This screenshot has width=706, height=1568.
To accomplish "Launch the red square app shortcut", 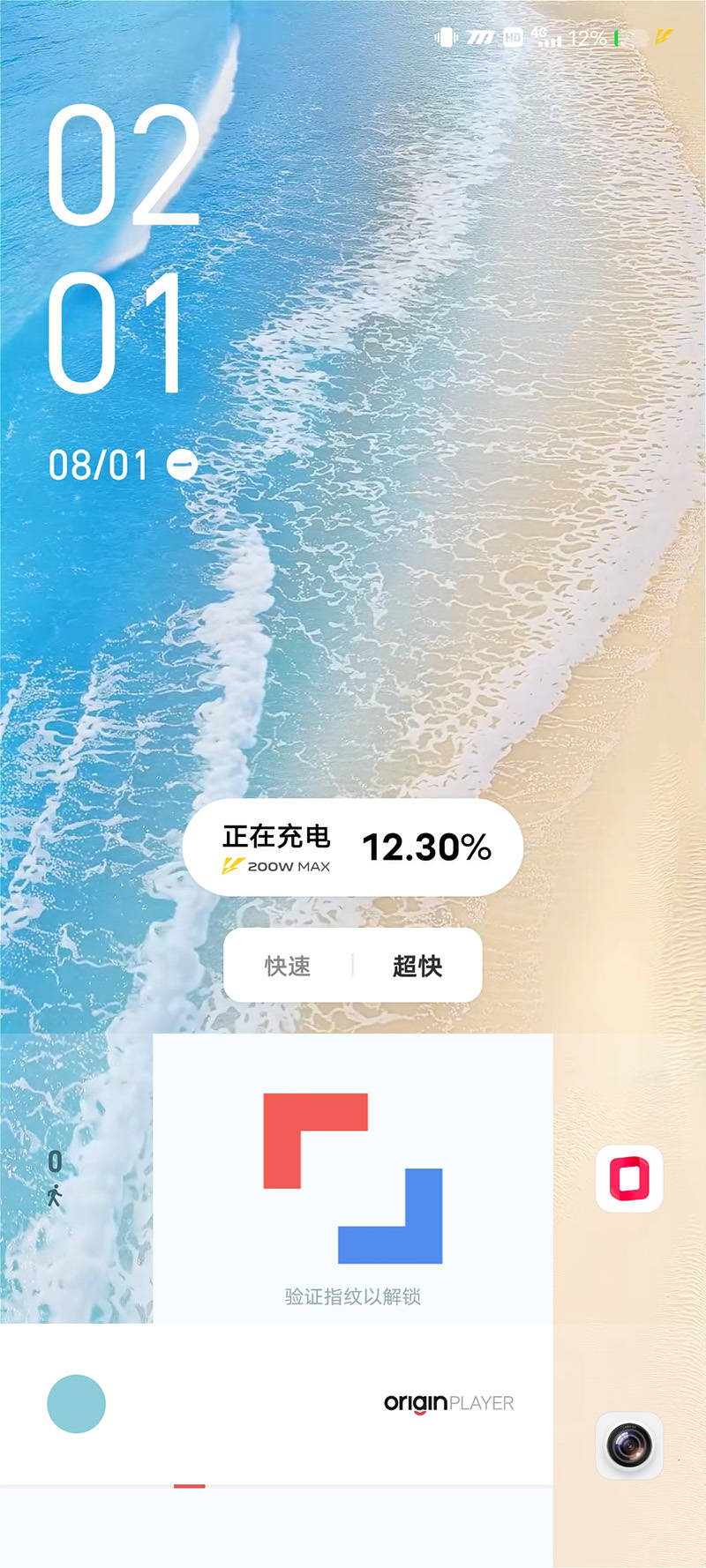I will coord(628,1178).
